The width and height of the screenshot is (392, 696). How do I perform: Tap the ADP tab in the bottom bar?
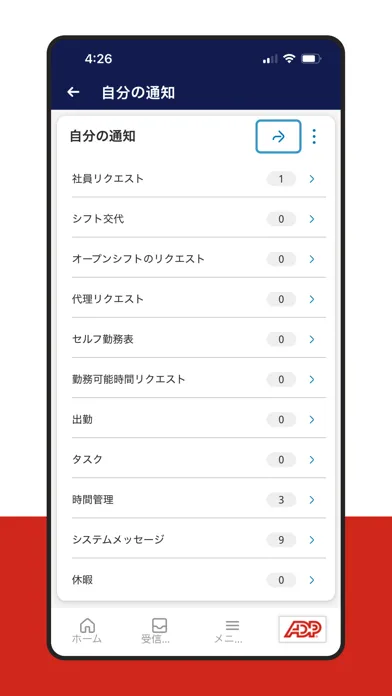[303, 629]
